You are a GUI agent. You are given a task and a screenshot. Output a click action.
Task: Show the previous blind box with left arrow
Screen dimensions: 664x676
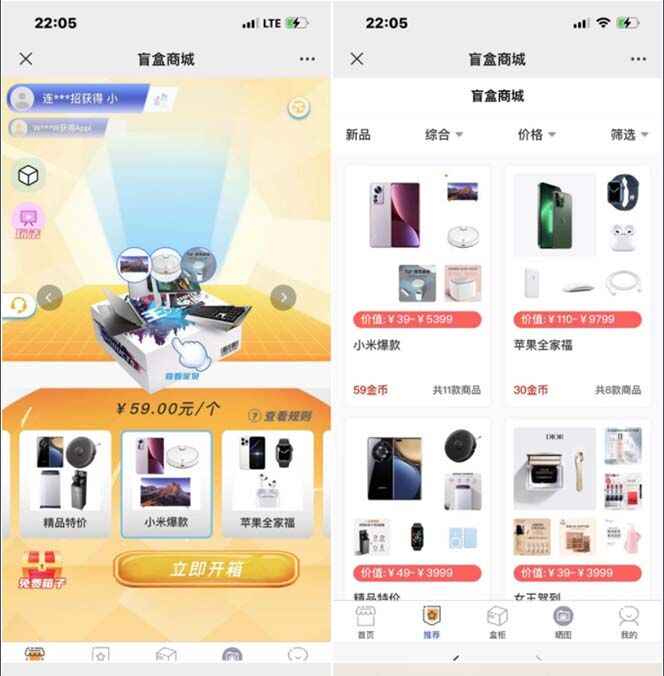[49, 297]
